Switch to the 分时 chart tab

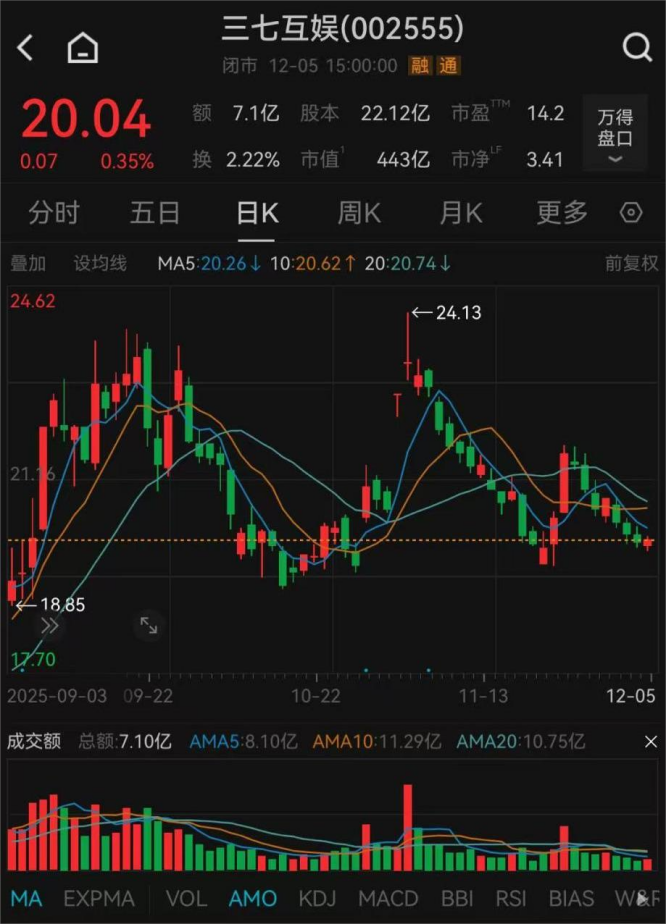point(54,212)
